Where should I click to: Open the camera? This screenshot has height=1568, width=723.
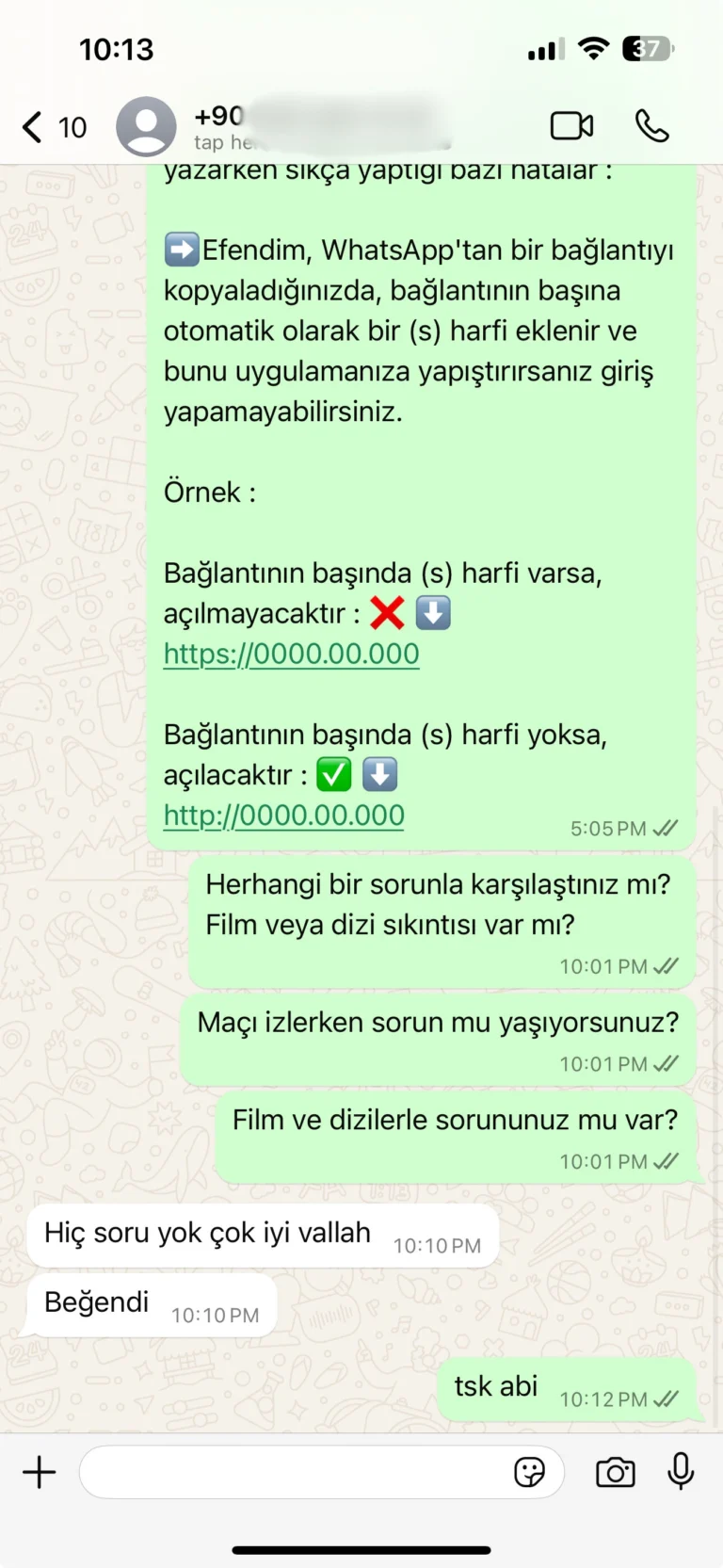tap(616, 1472)
